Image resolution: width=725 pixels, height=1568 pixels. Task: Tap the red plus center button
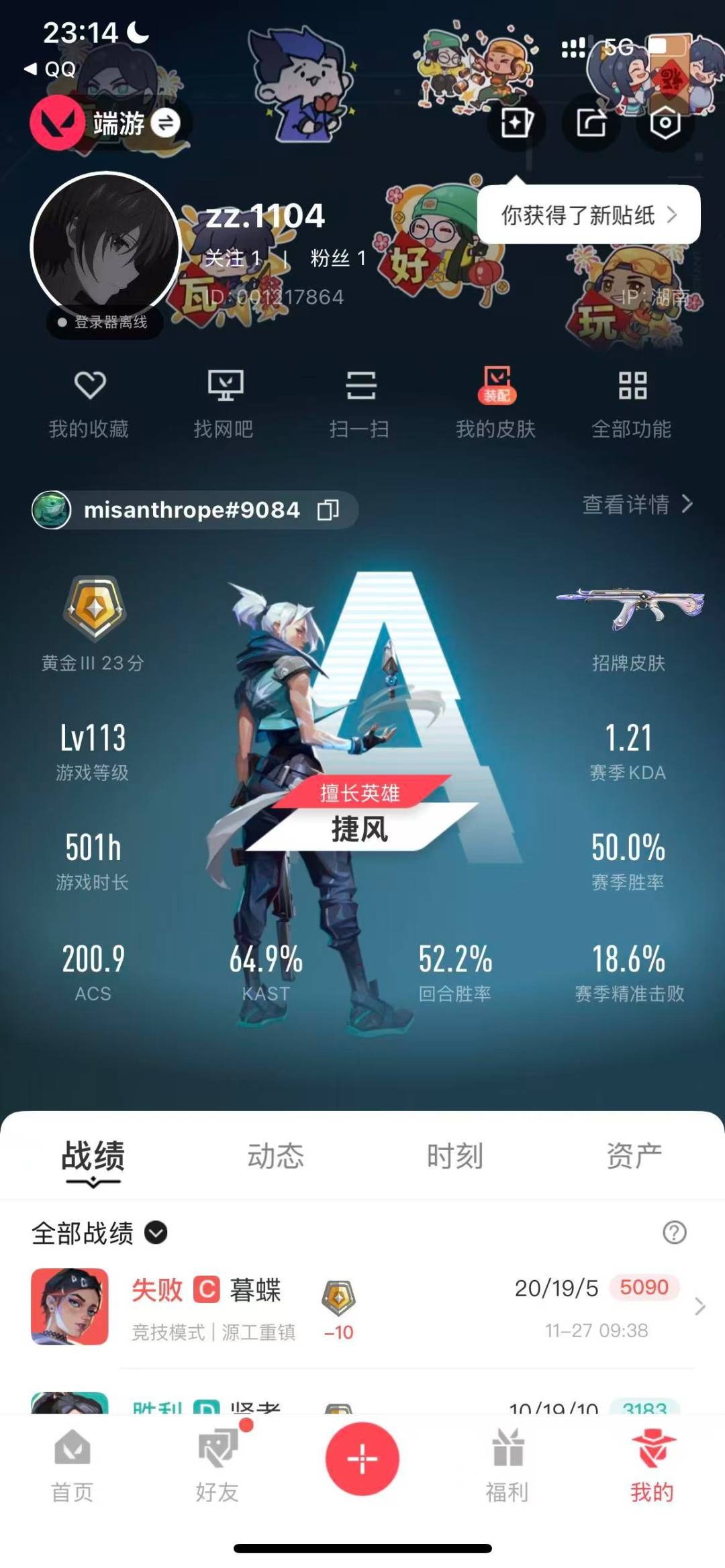pos(362,1460)
